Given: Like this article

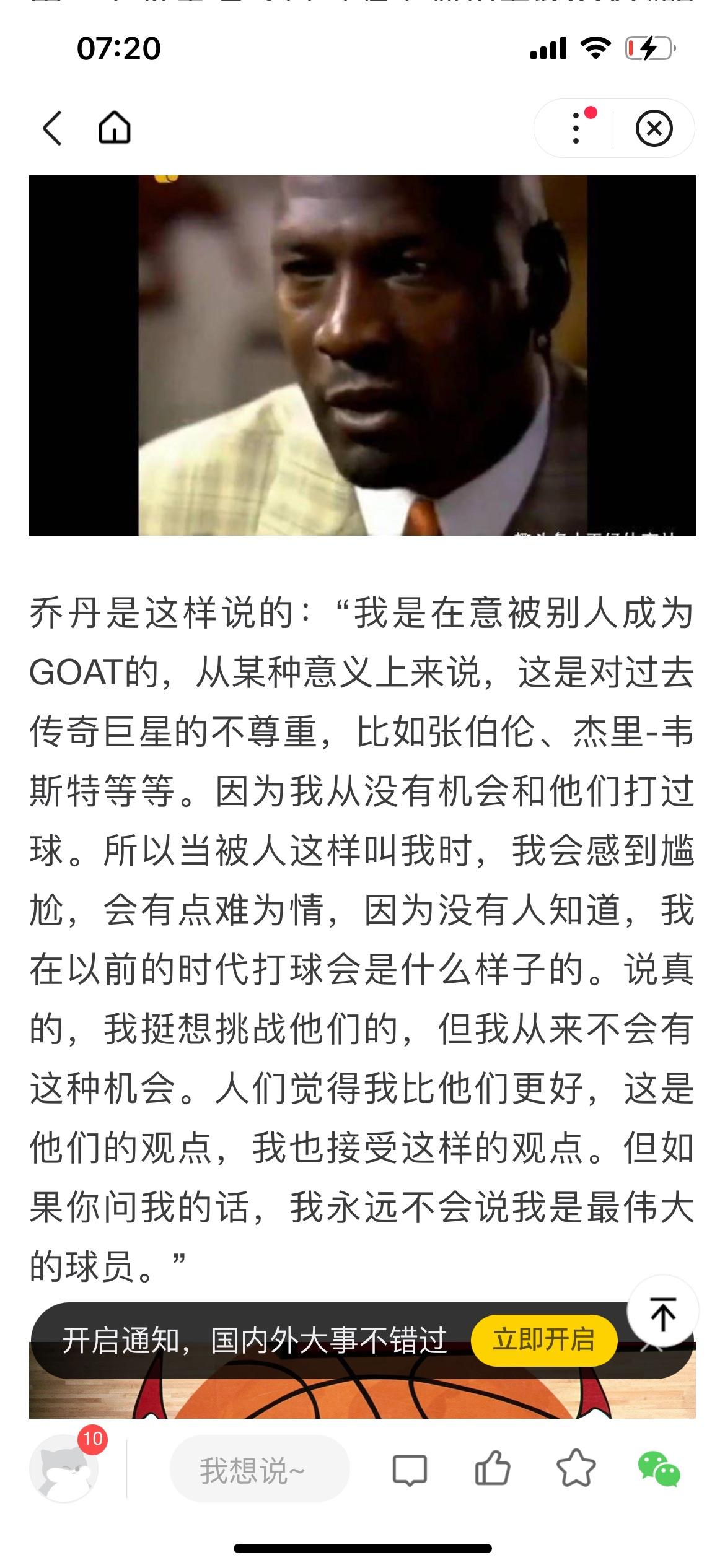Looking at the screenshot, I should point(493,1468).
